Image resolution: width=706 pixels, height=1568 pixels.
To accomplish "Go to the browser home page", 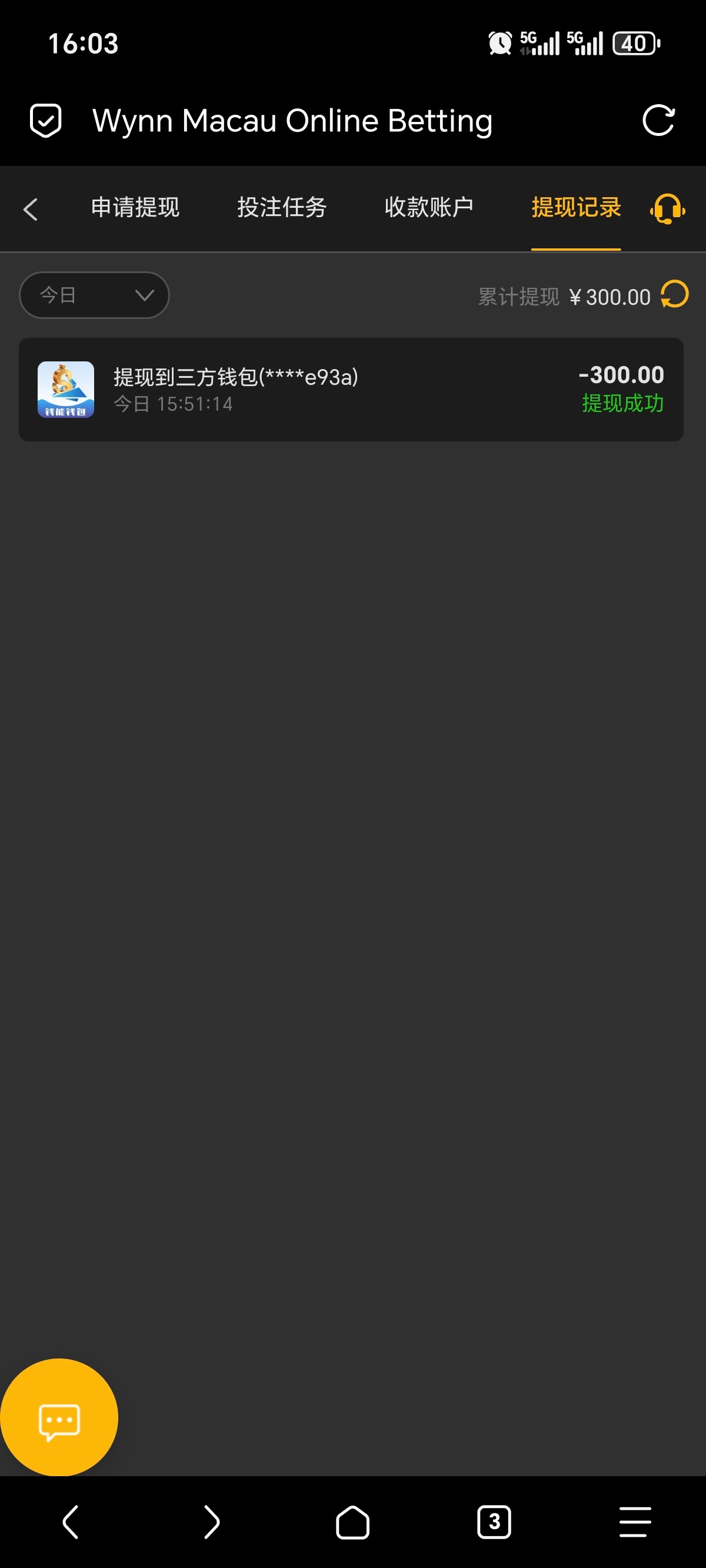I will pyautogui.click(x=352, y=1522).
